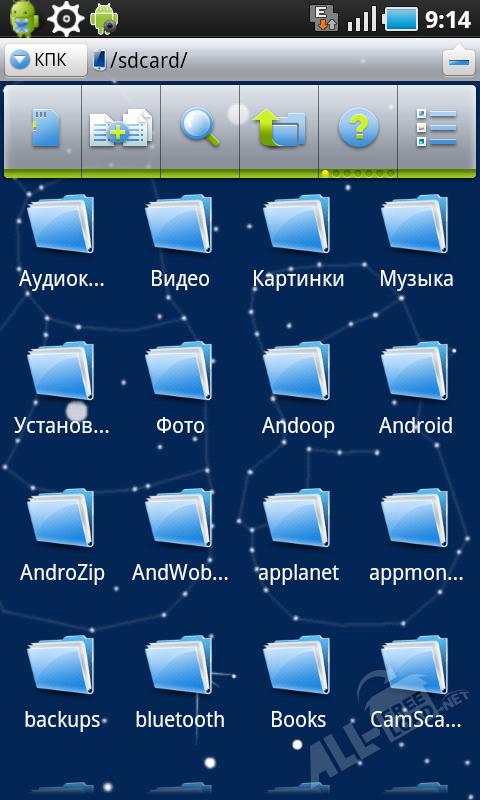Open the КПК location dropdown
Screen dimensions: 480x800
click(x=45, y=60)
